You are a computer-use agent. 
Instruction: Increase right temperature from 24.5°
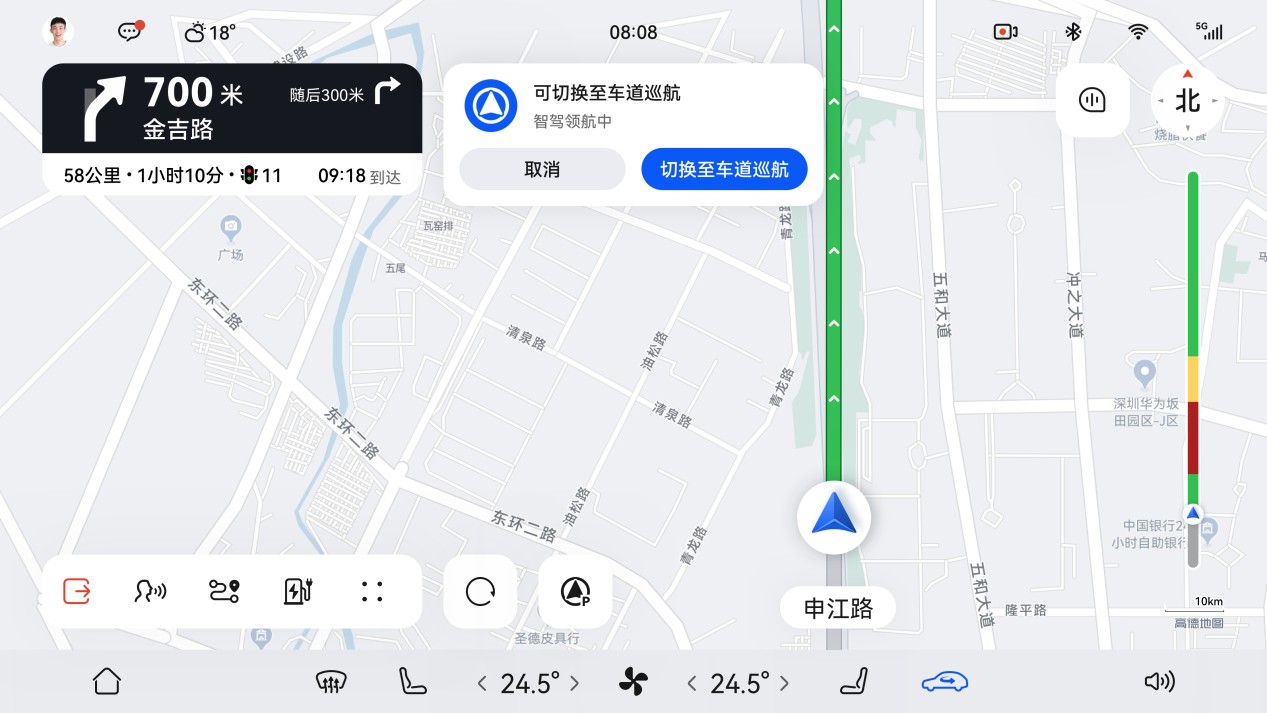pos(784,683)
